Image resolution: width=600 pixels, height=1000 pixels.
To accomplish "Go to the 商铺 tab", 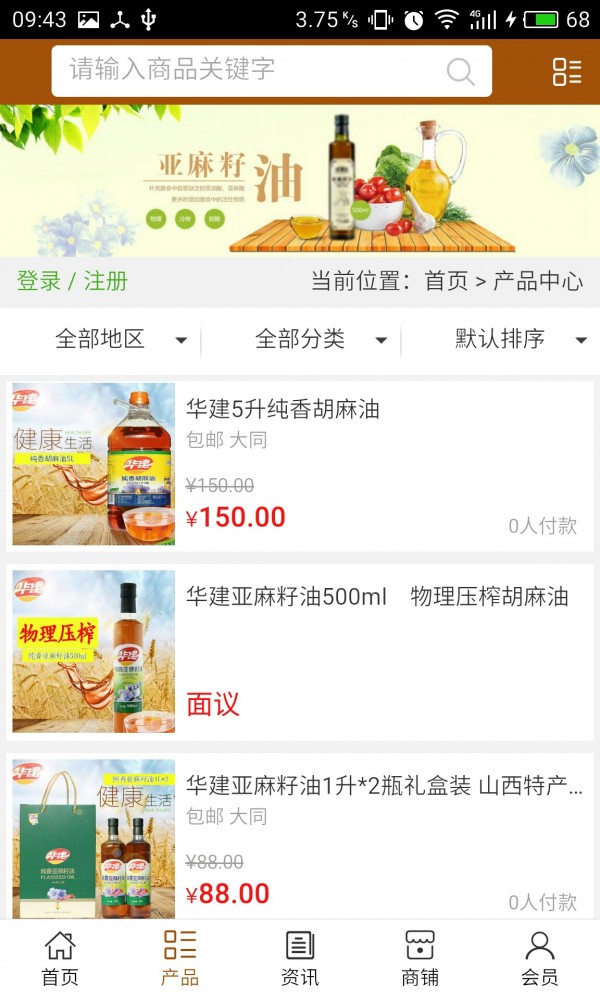I will coord(420,958).
